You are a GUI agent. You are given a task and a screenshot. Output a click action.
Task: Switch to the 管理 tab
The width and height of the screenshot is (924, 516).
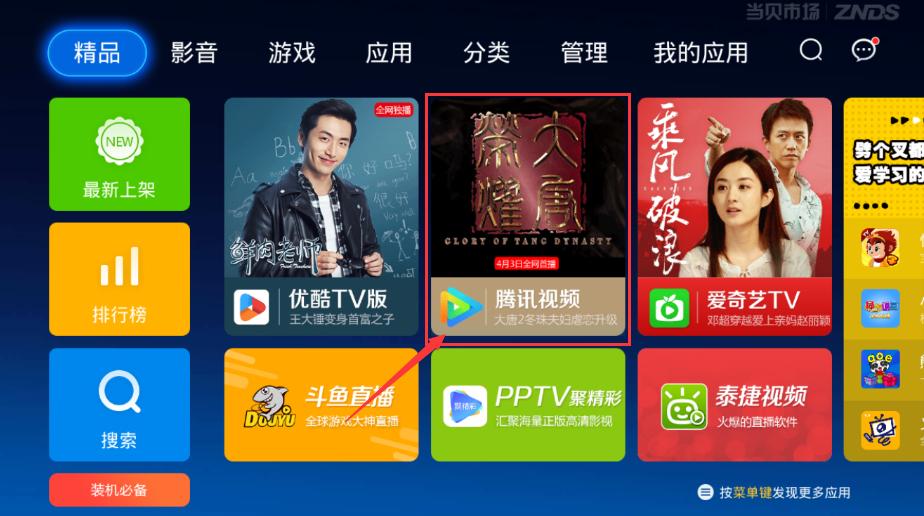tap(584, 53)
